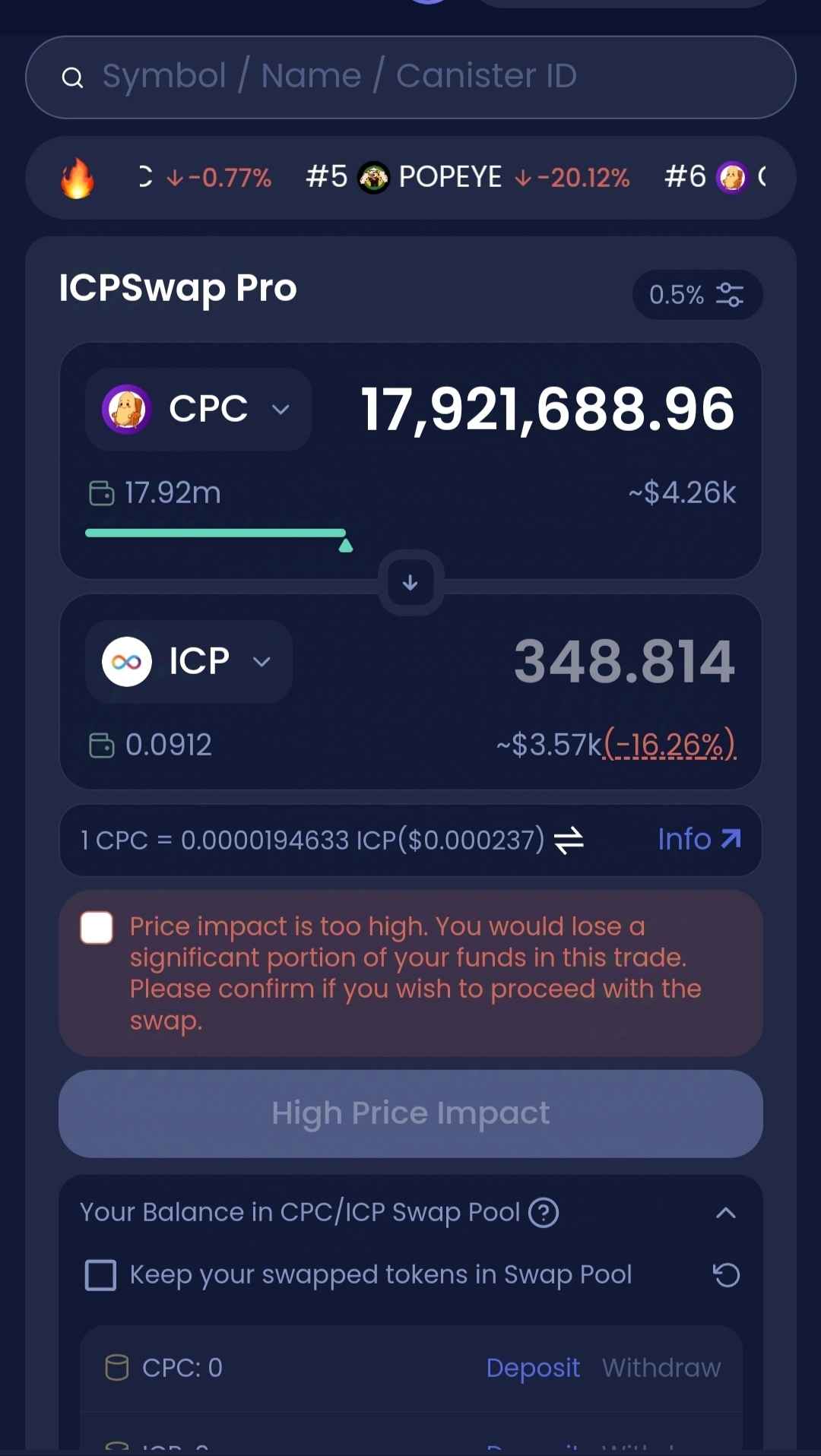The image size is (821, 1456).
Task: Open the ICP token selector dropdown
Action: point(189,662)
